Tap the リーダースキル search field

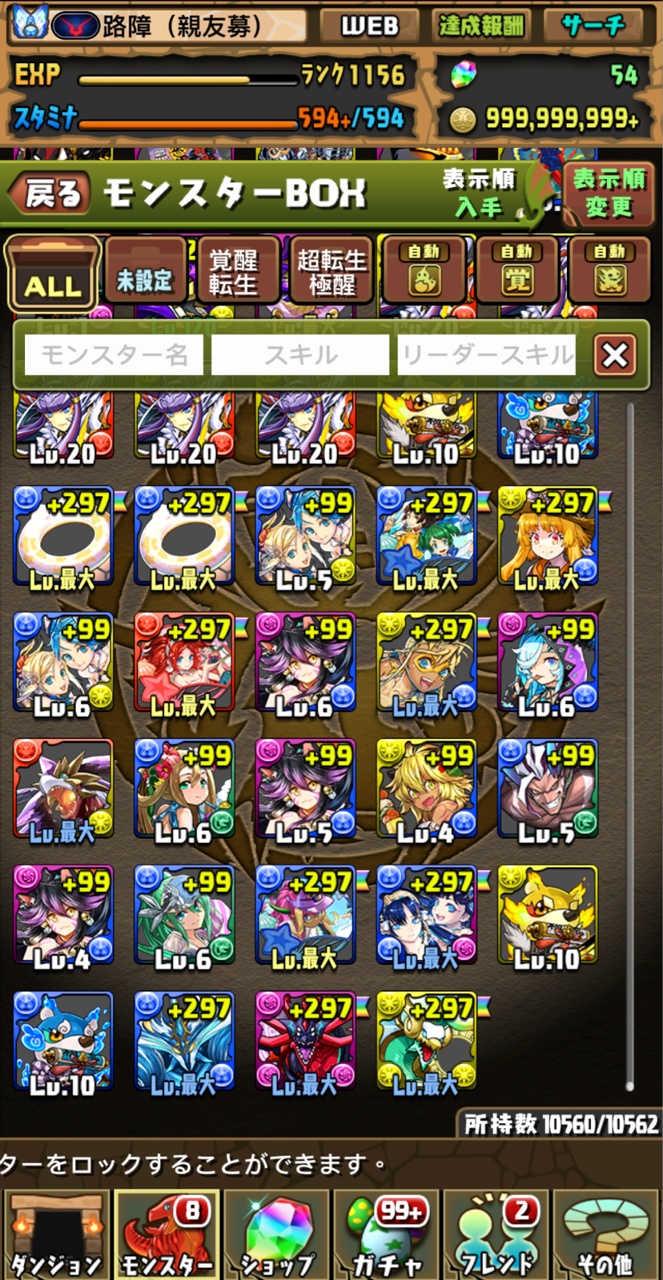(486, 355)
